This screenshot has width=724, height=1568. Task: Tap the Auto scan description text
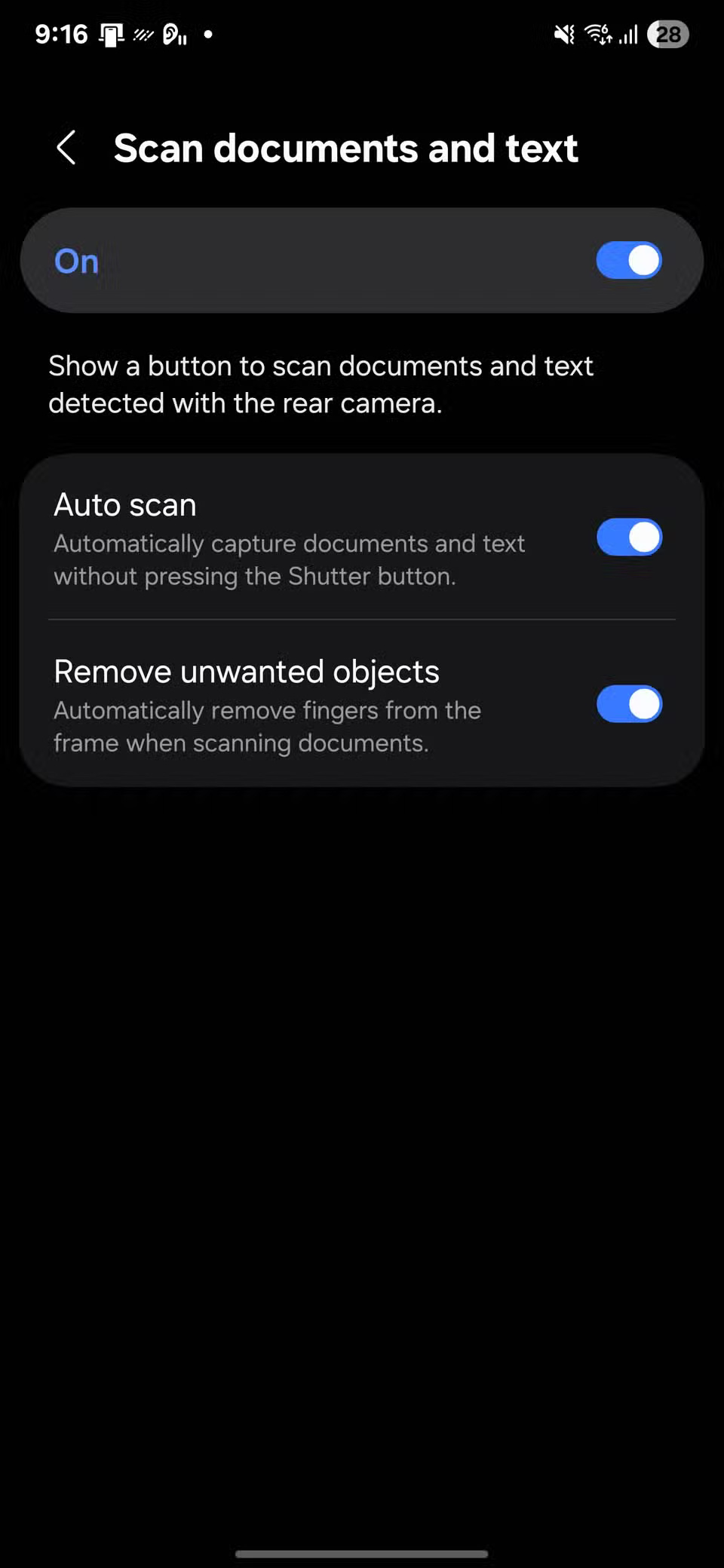coord(289,559)
